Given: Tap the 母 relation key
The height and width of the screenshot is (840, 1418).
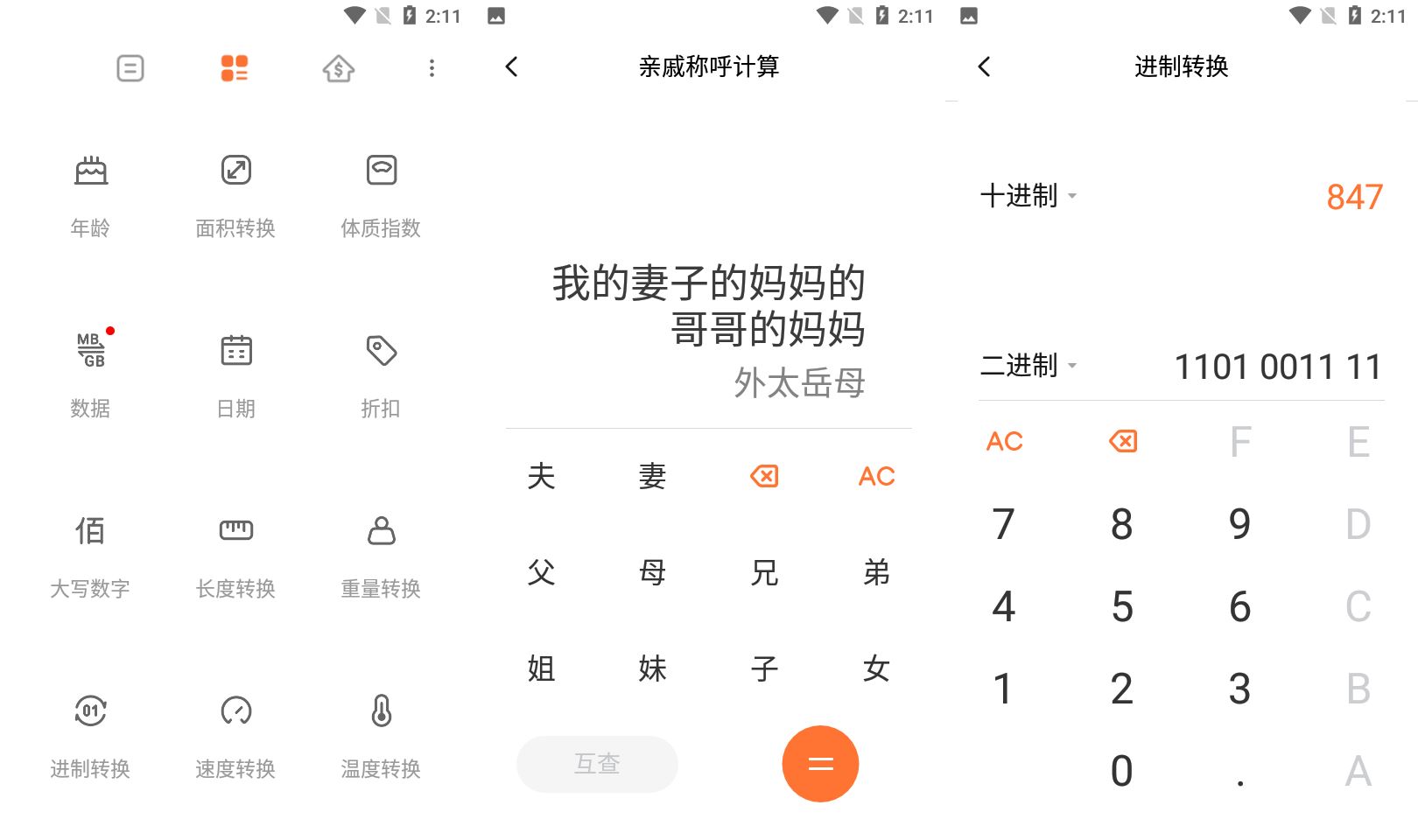Looking at the screenshot, I should [x=652, y=572].
